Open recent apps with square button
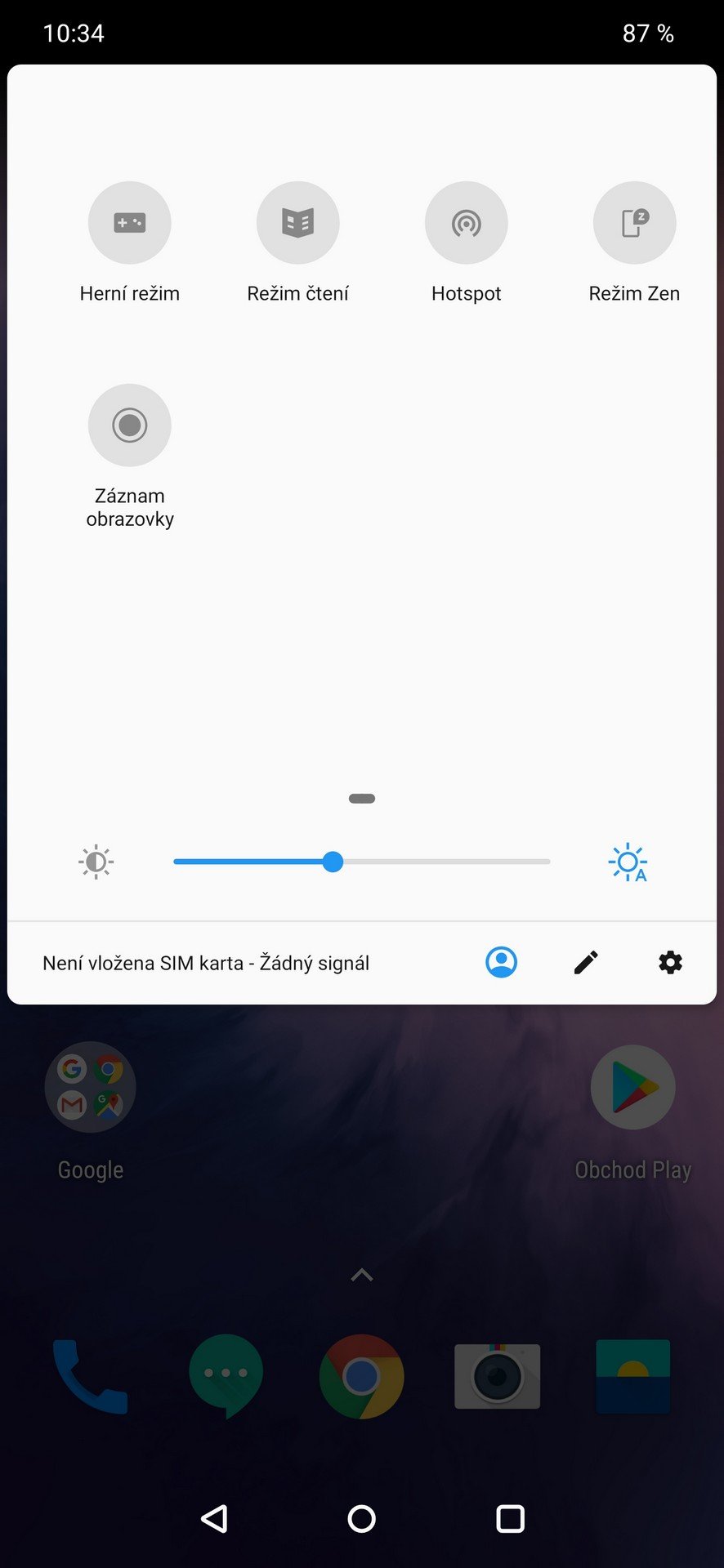The image size is (724, 1568). coord(510,1519)
